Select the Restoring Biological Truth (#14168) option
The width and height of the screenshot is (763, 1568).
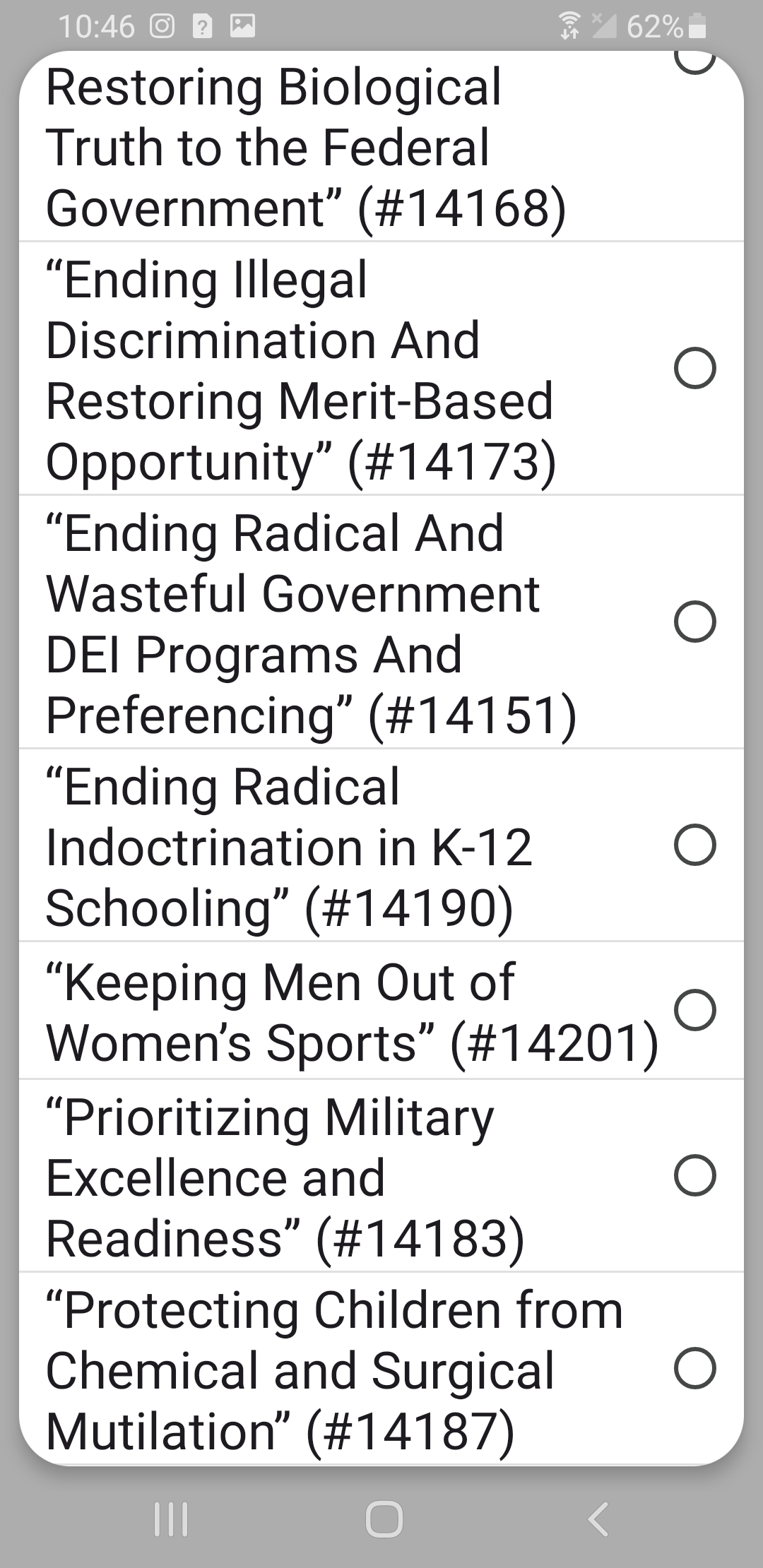[x=381, y=146]
